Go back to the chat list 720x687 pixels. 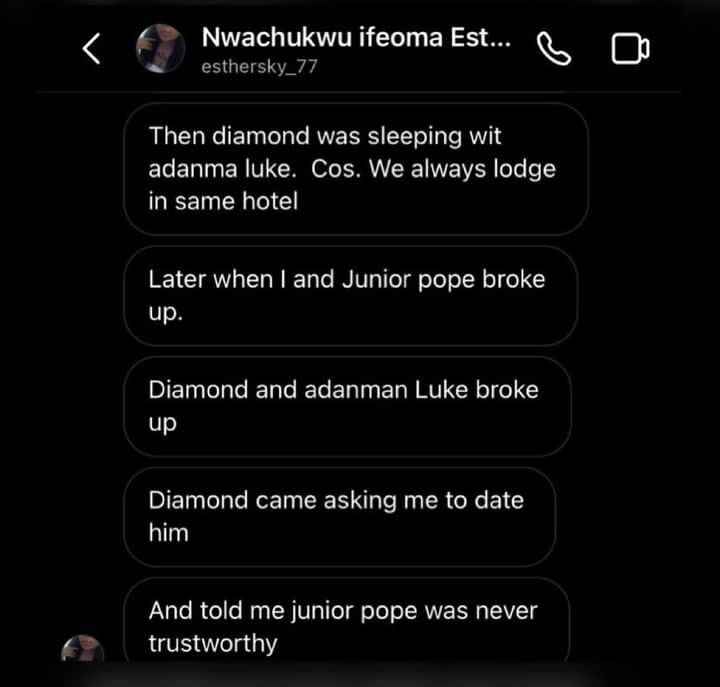(92, 50)
